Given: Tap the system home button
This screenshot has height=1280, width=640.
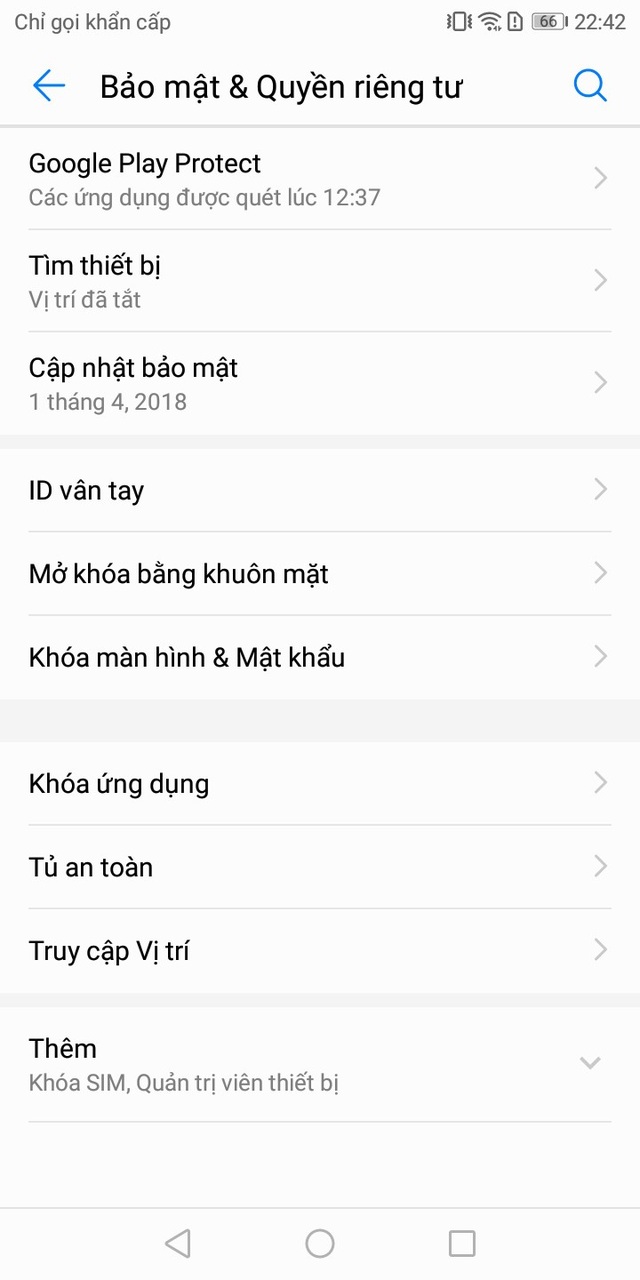Looking at the screenshot, I should [320, 1243].
